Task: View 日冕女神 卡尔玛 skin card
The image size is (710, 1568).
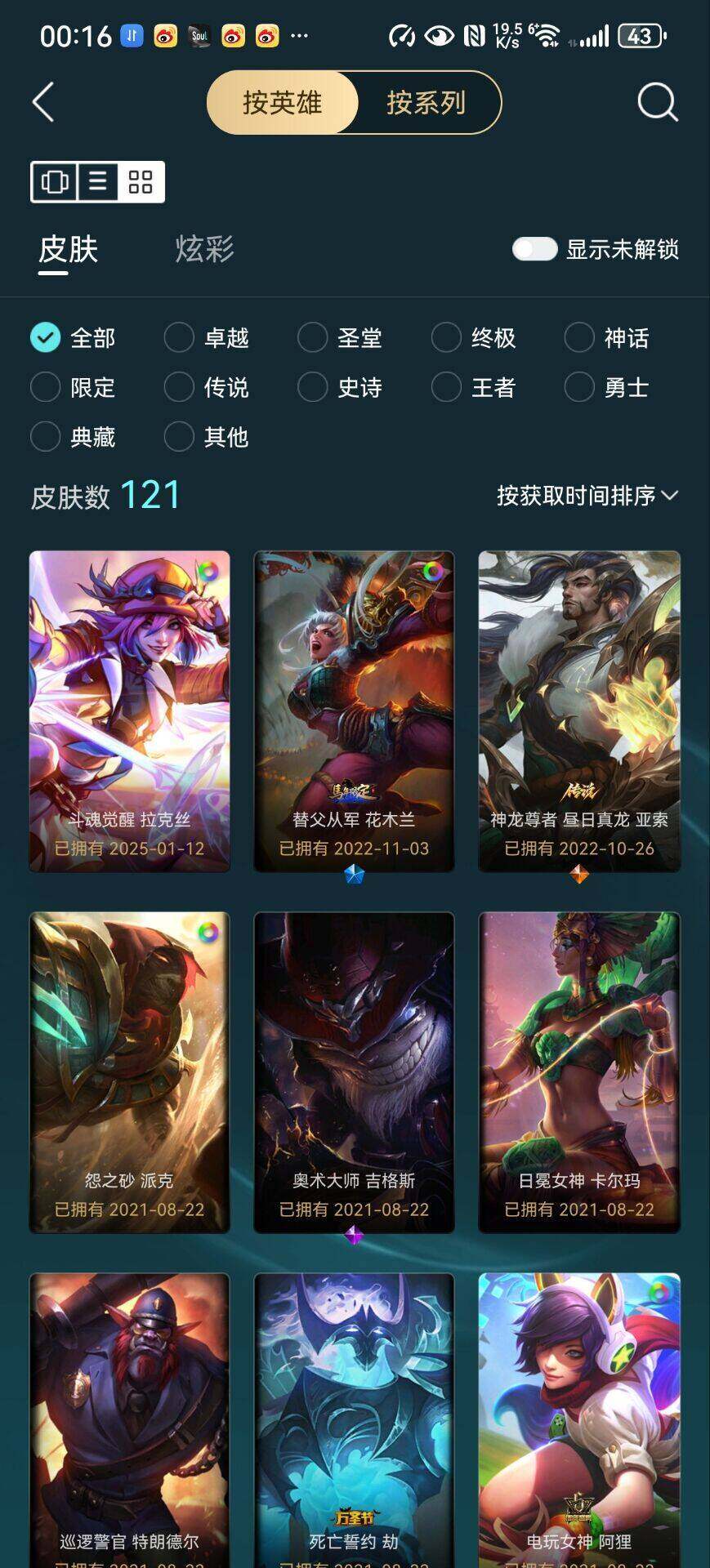Action: 578,1071
